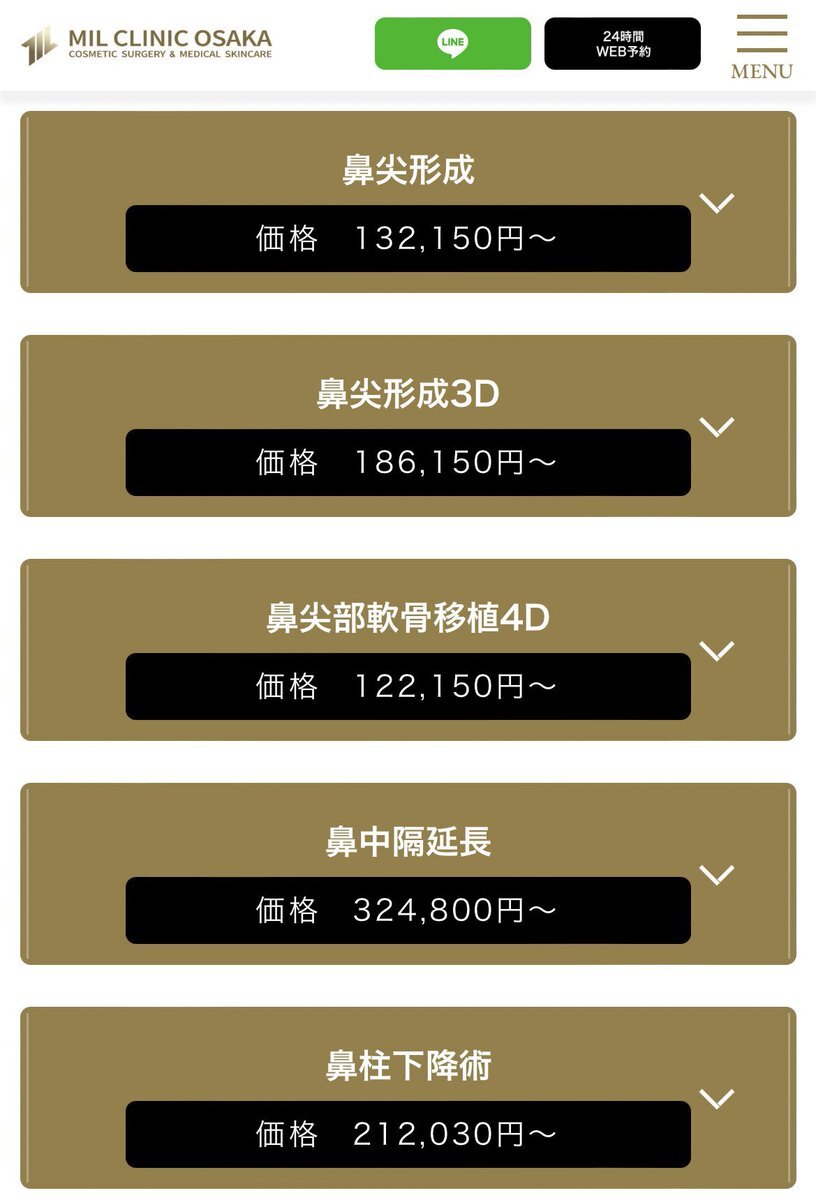Expand the 鼻柱下降術 section
The image size is (816, 1200).
(x=408, y=1098)
